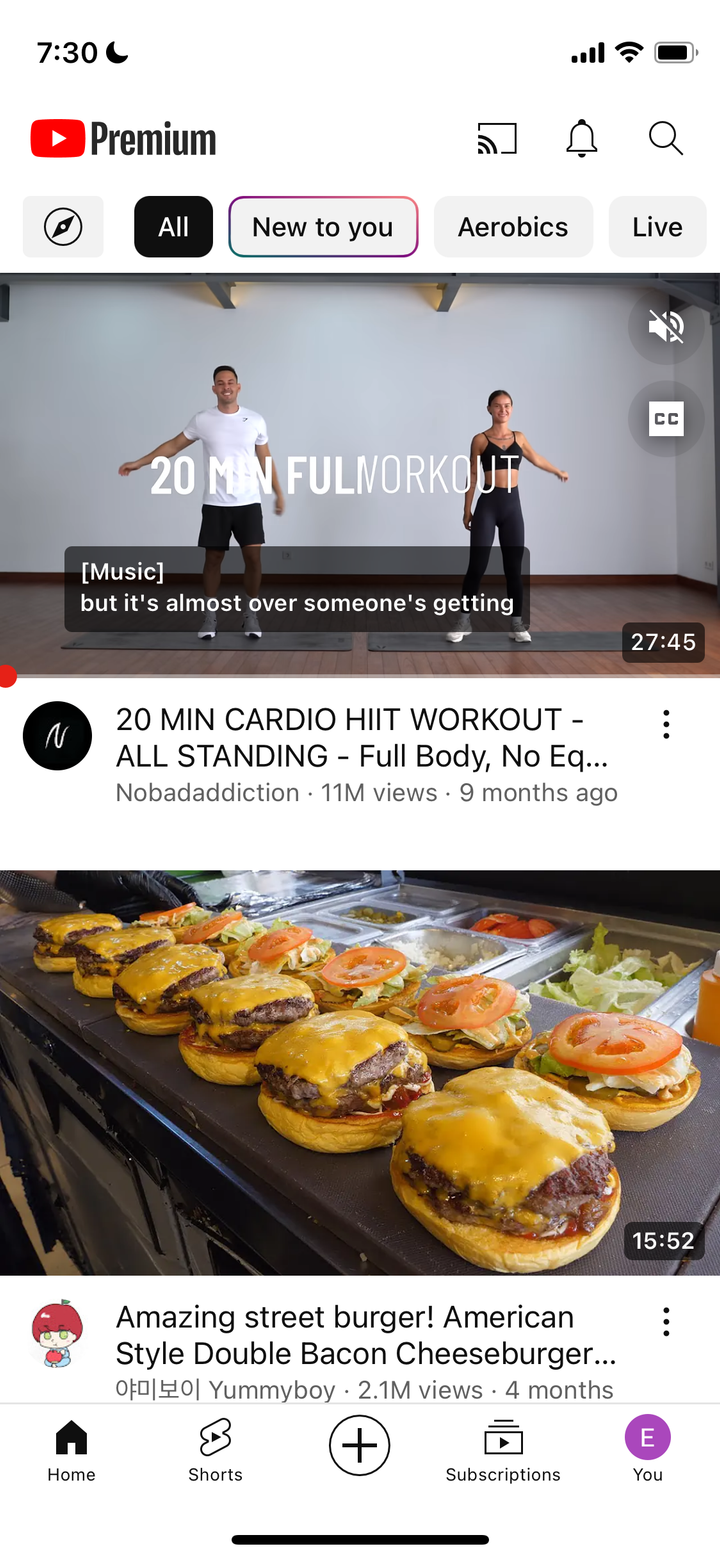This screenshot has height=1560, width=720.
Task: Switch to the Shorts tab
Action: click(x=215, y=1451)
